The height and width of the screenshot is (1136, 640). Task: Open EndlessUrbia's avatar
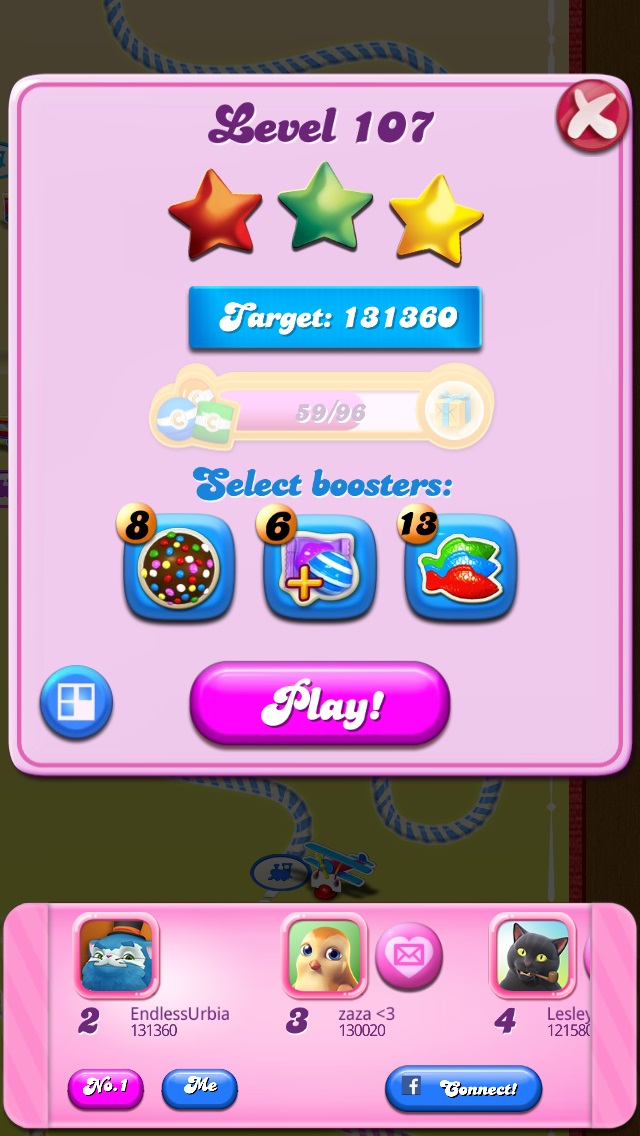point(116,955)
